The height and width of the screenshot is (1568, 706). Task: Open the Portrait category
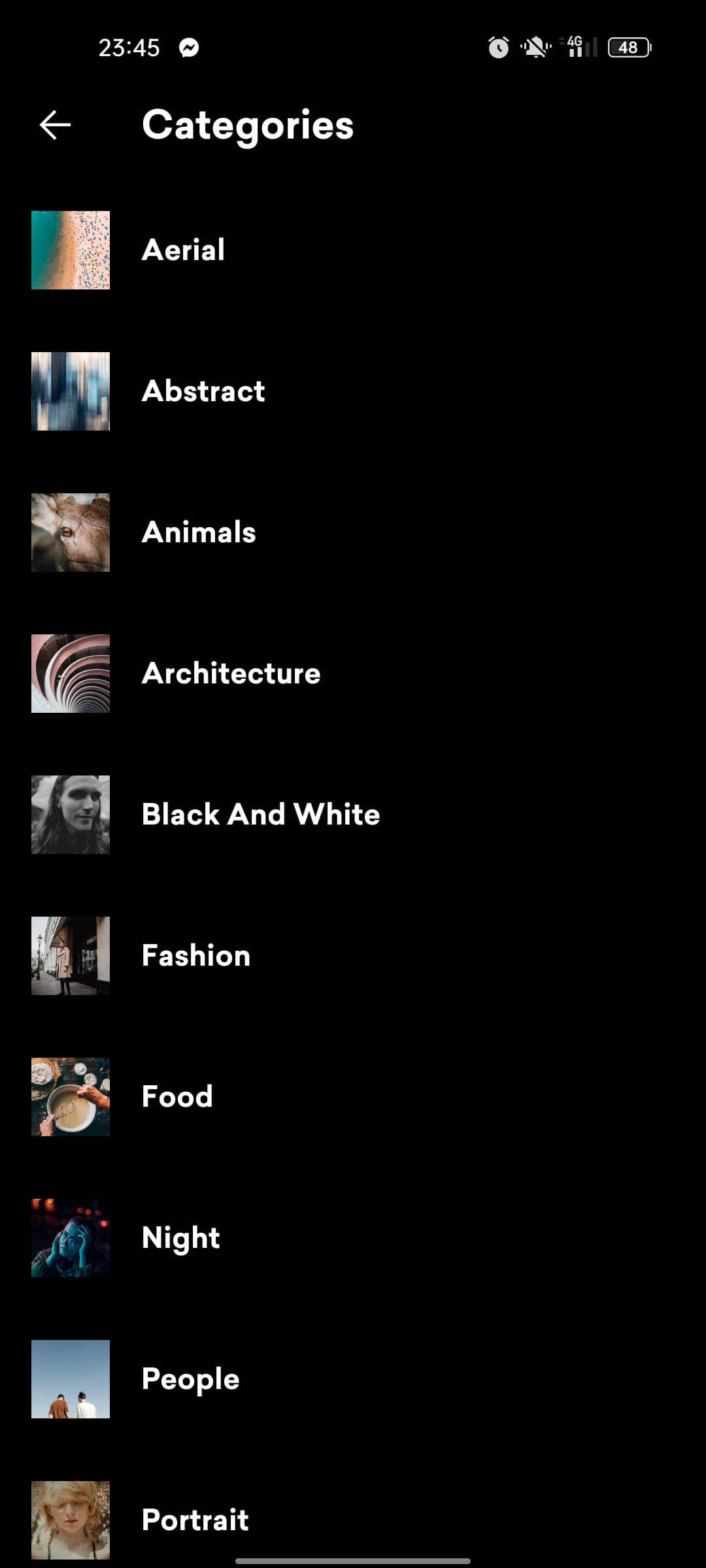coord(195,1520)
